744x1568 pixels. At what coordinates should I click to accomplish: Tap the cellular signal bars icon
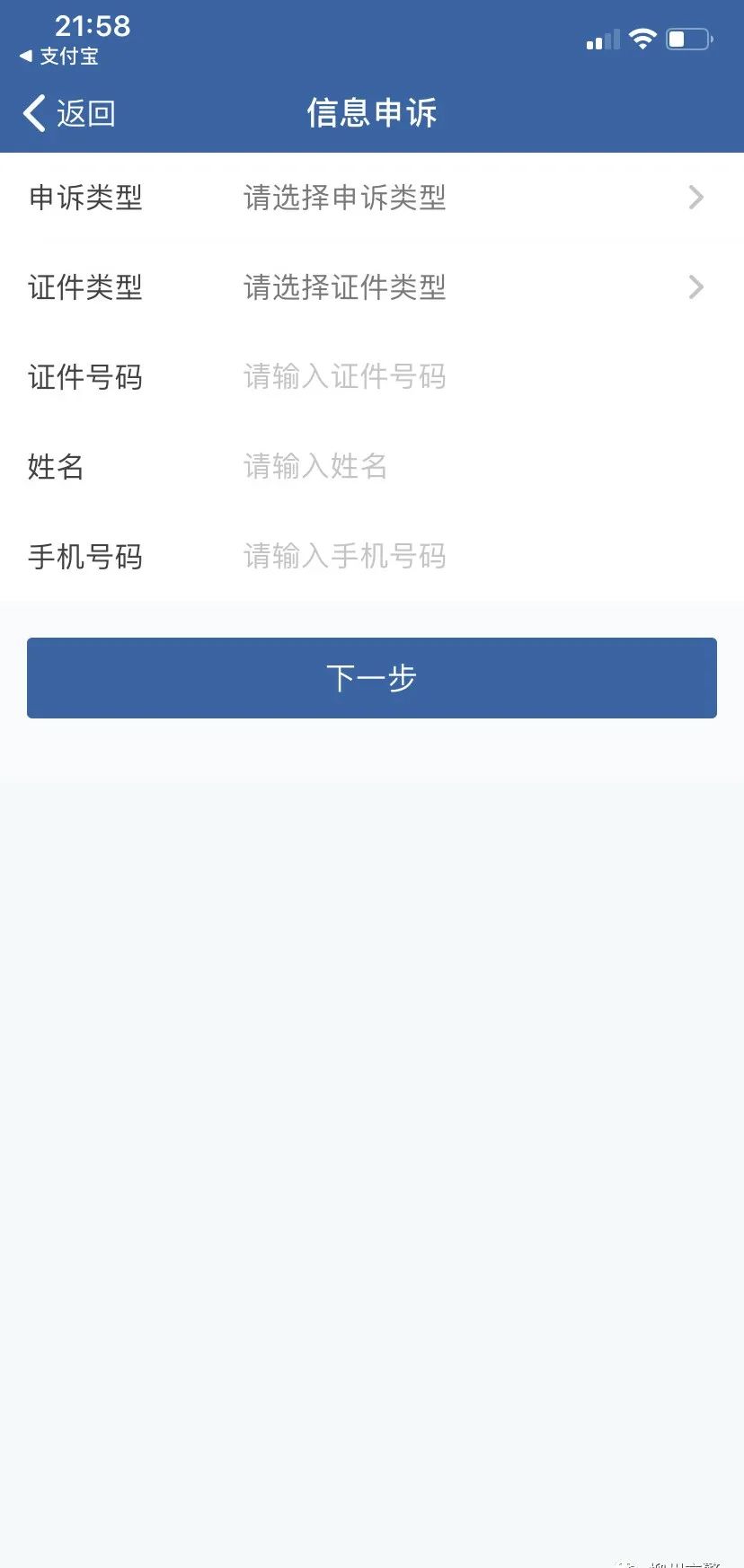(600, 39)
